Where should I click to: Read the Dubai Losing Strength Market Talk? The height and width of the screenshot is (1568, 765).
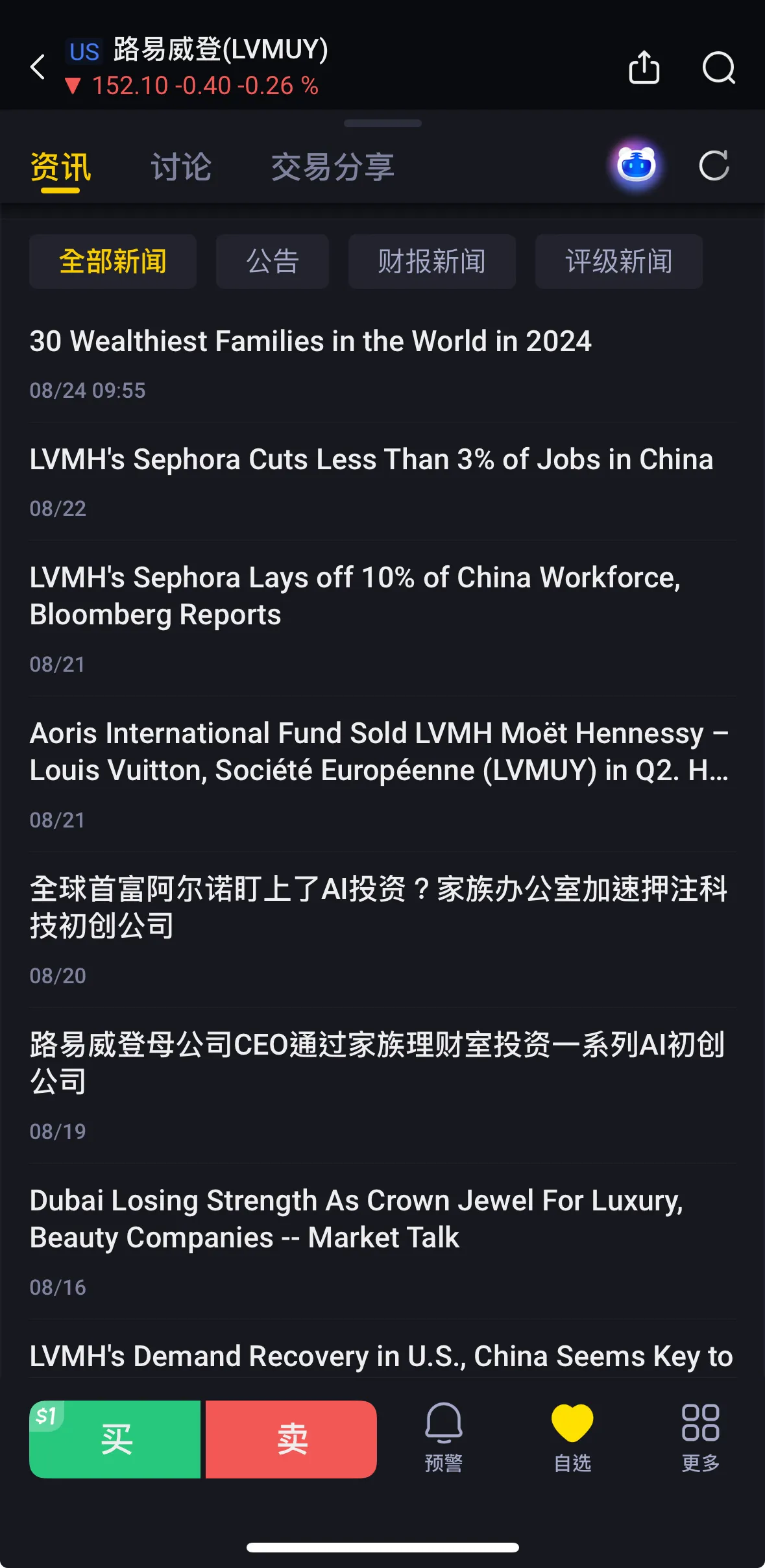pos(356,1219)
